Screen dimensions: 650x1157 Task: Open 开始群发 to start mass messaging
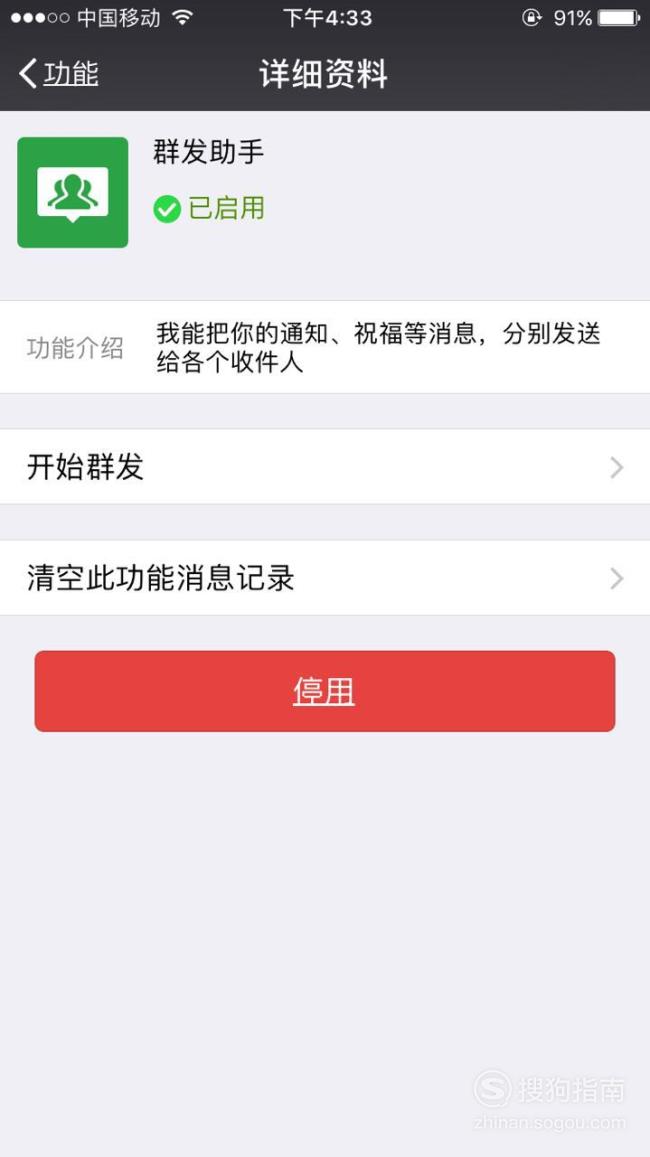(325, 467)
